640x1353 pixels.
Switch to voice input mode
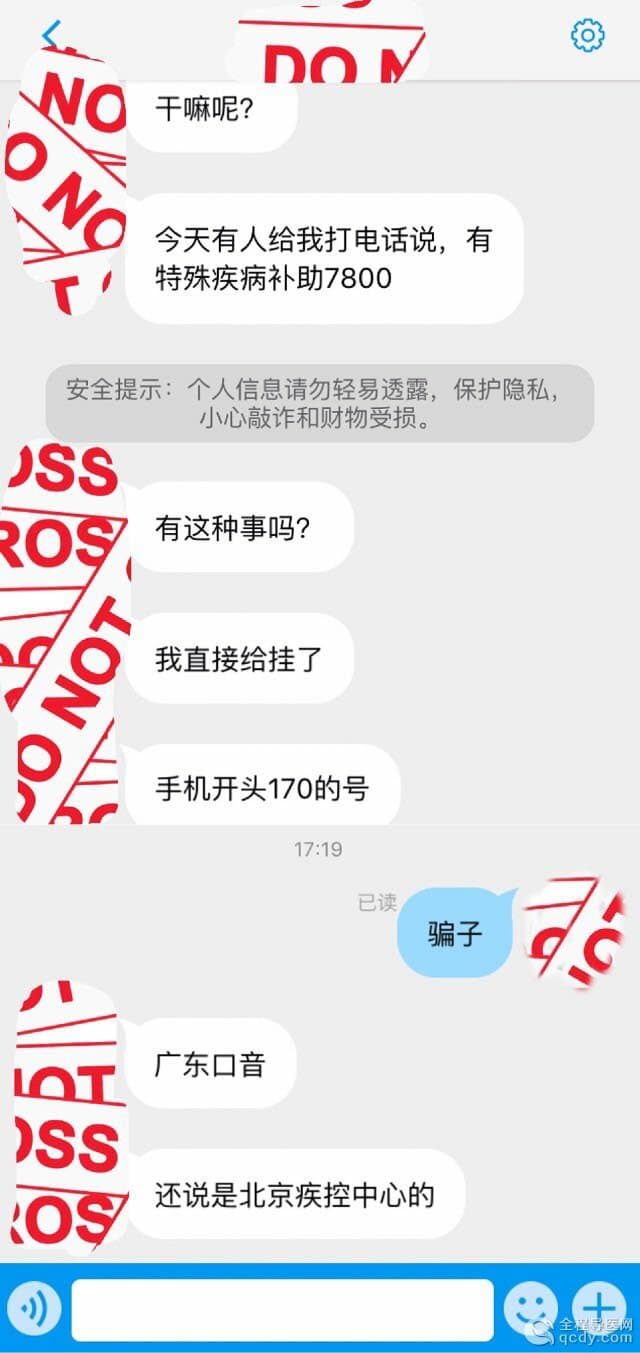click(x=35, y=1308)
